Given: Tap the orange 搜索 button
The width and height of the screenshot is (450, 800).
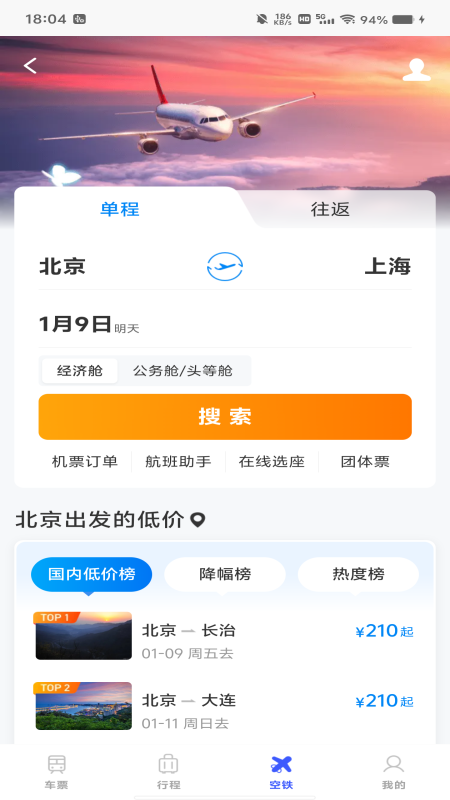Looking at the screenshot, I should pyautogui.click(x=225, y=417).
